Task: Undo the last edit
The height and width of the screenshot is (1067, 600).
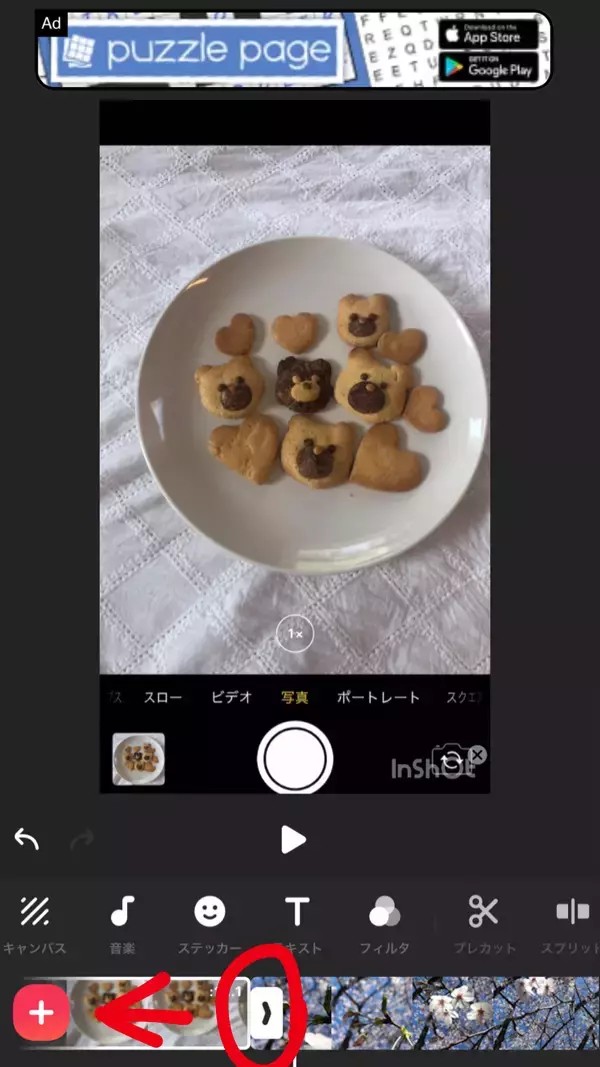Action: coord(27,839)
